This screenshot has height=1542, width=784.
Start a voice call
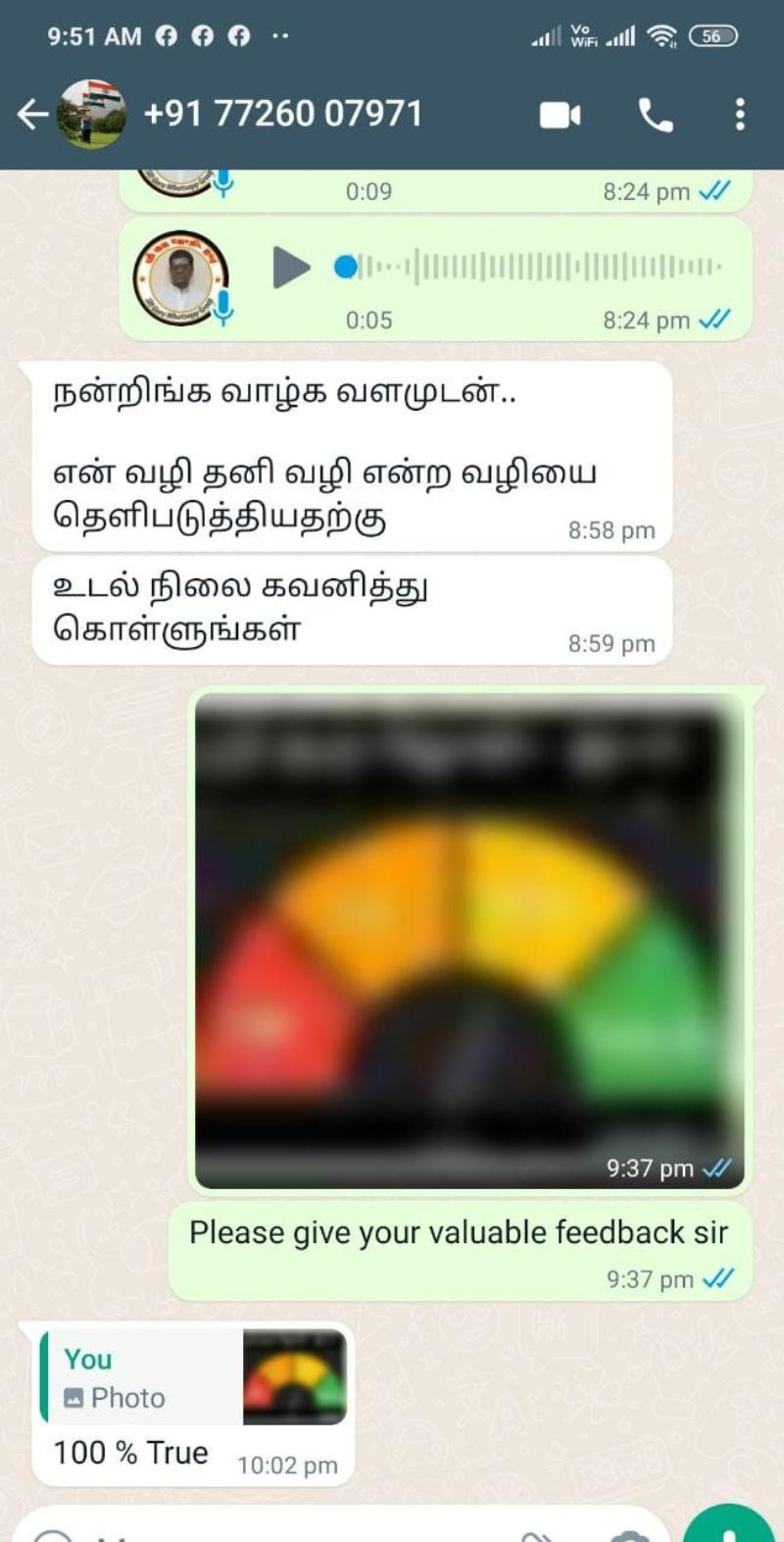click(x=655, y=116)
